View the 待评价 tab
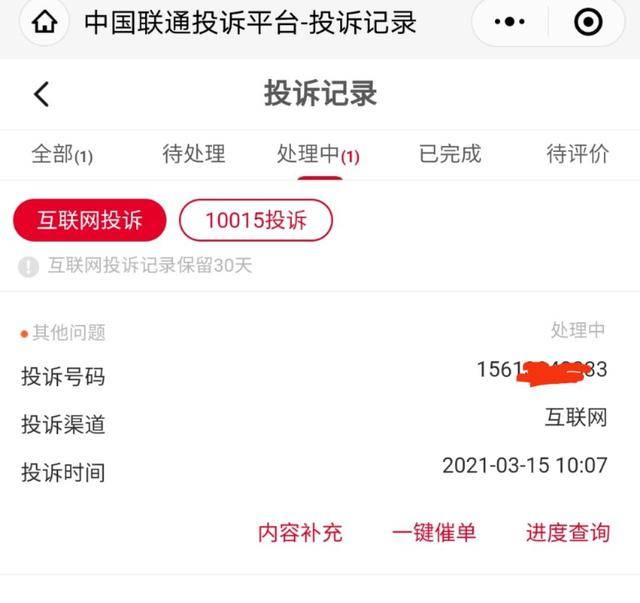 pyautogui.click(x=577, y=154)
